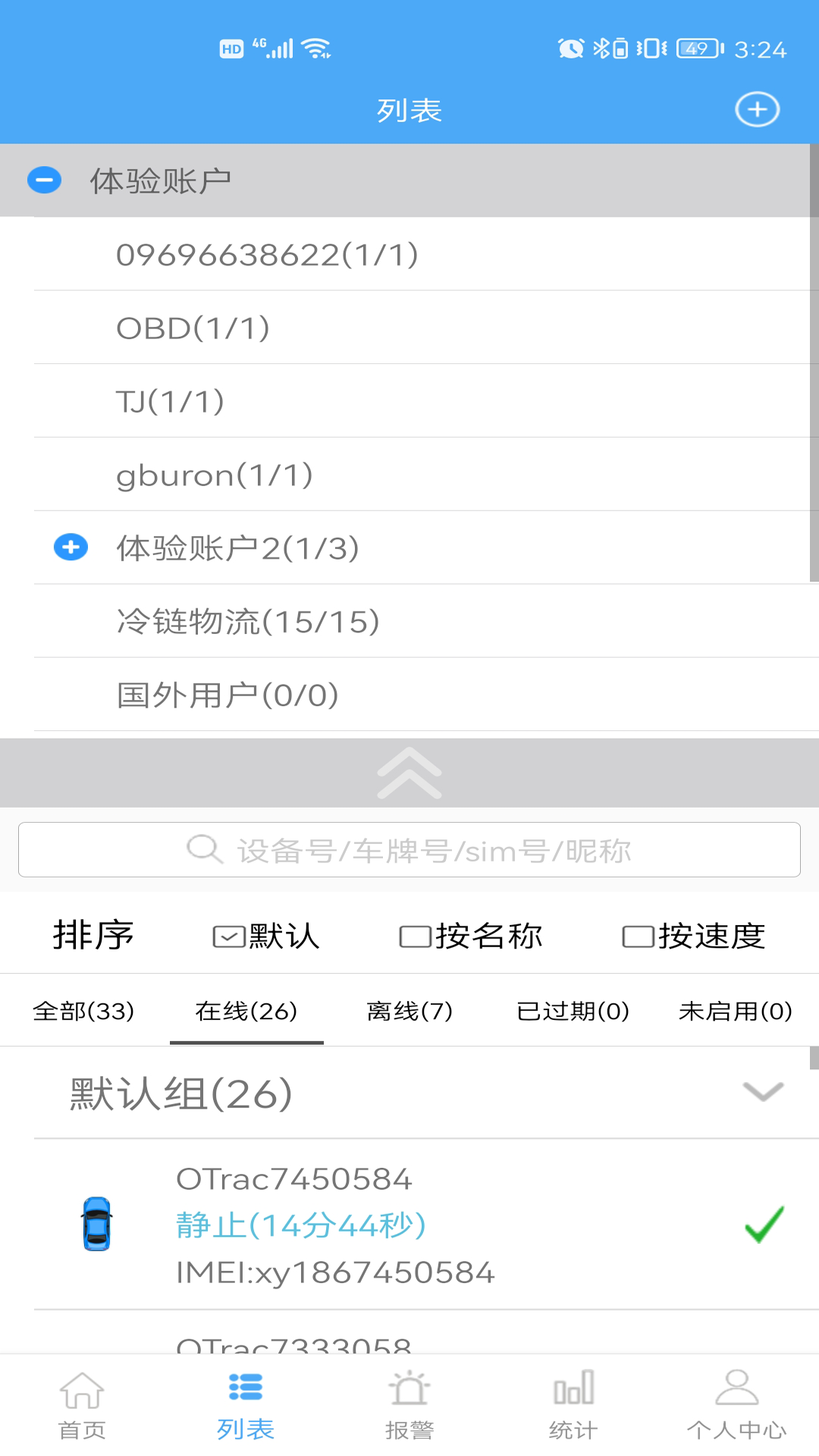819x1456 pixels.
Task: Select 冷链物流(15/15) account
Action: coord(248,622)
